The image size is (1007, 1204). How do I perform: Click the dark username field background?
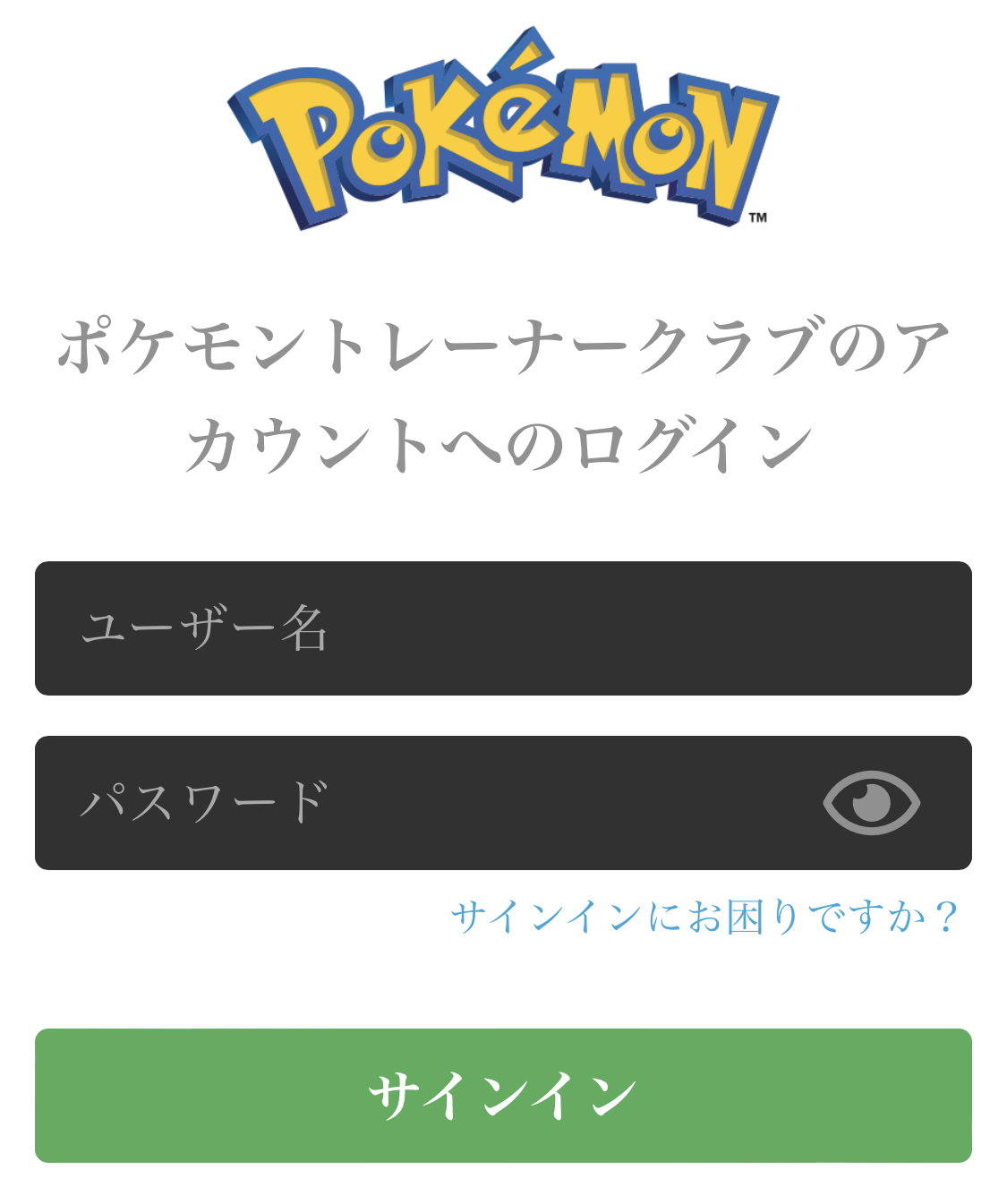(627, 628)
